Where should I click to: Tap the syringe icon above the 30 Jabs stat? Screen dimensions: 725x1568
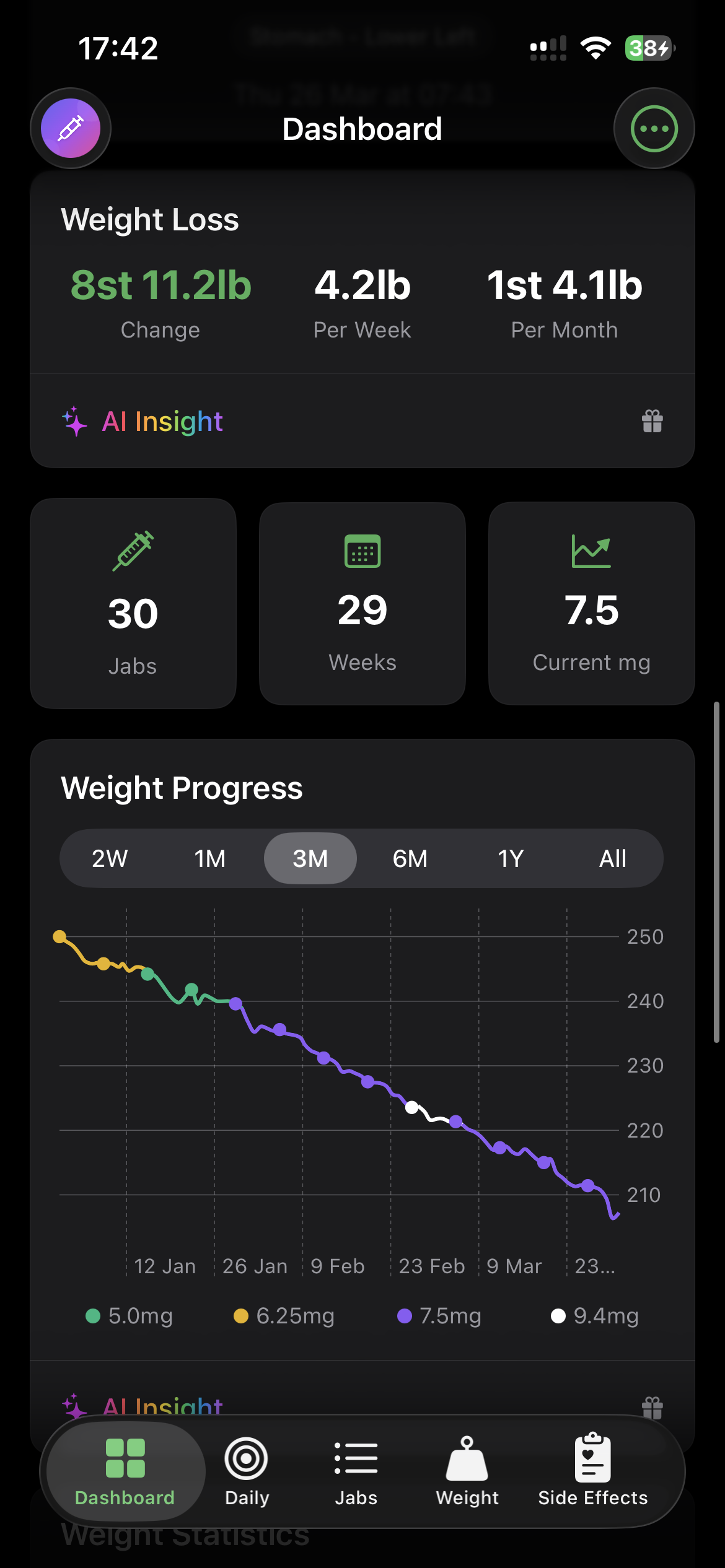point(133,550)
